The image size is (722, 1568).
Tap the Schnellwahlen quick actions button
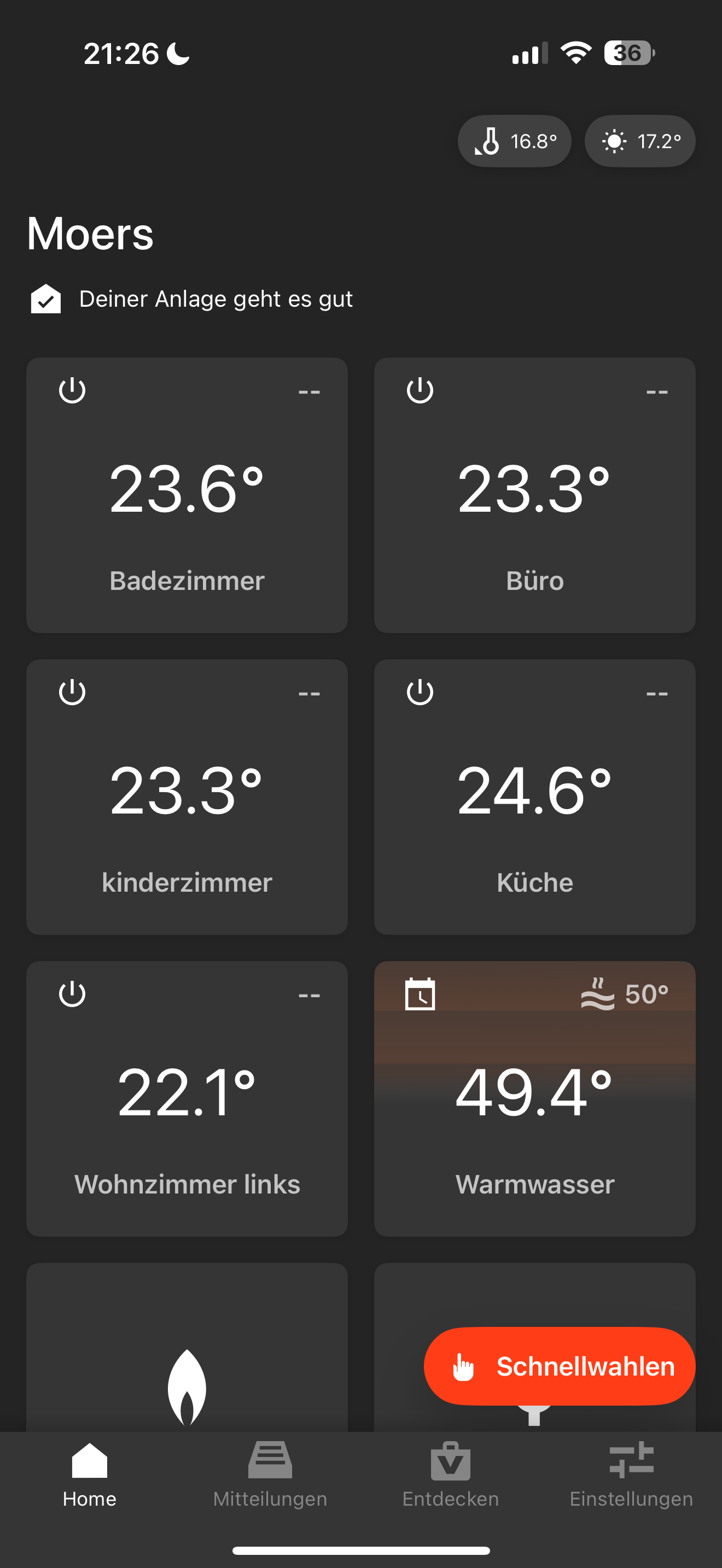point(560,1366)
